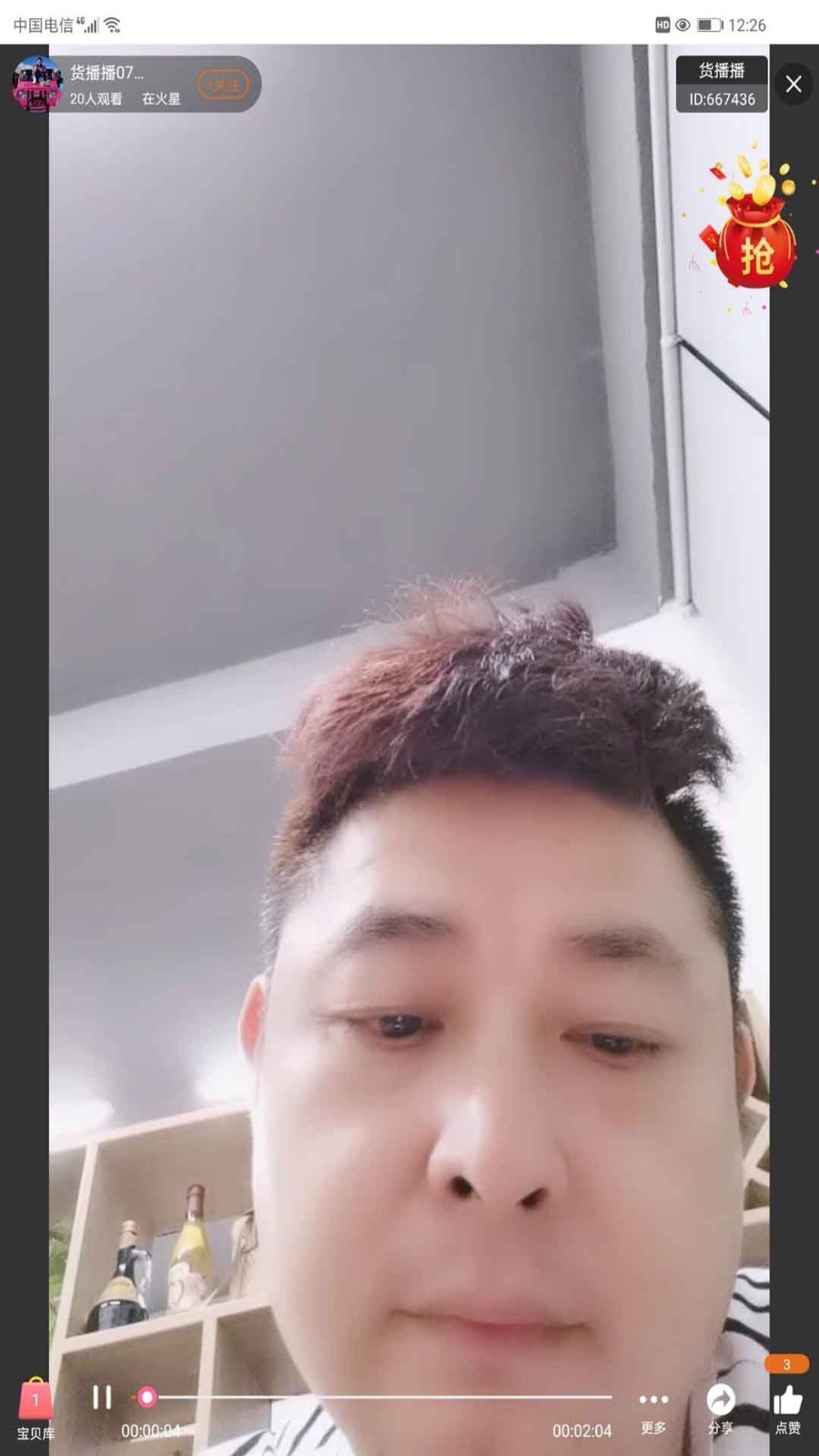The width and height of the screenshot is (819, 1456).
Task: Tap the Wi-Fi icon in the status bar
Action: click(x=111, y=23)
